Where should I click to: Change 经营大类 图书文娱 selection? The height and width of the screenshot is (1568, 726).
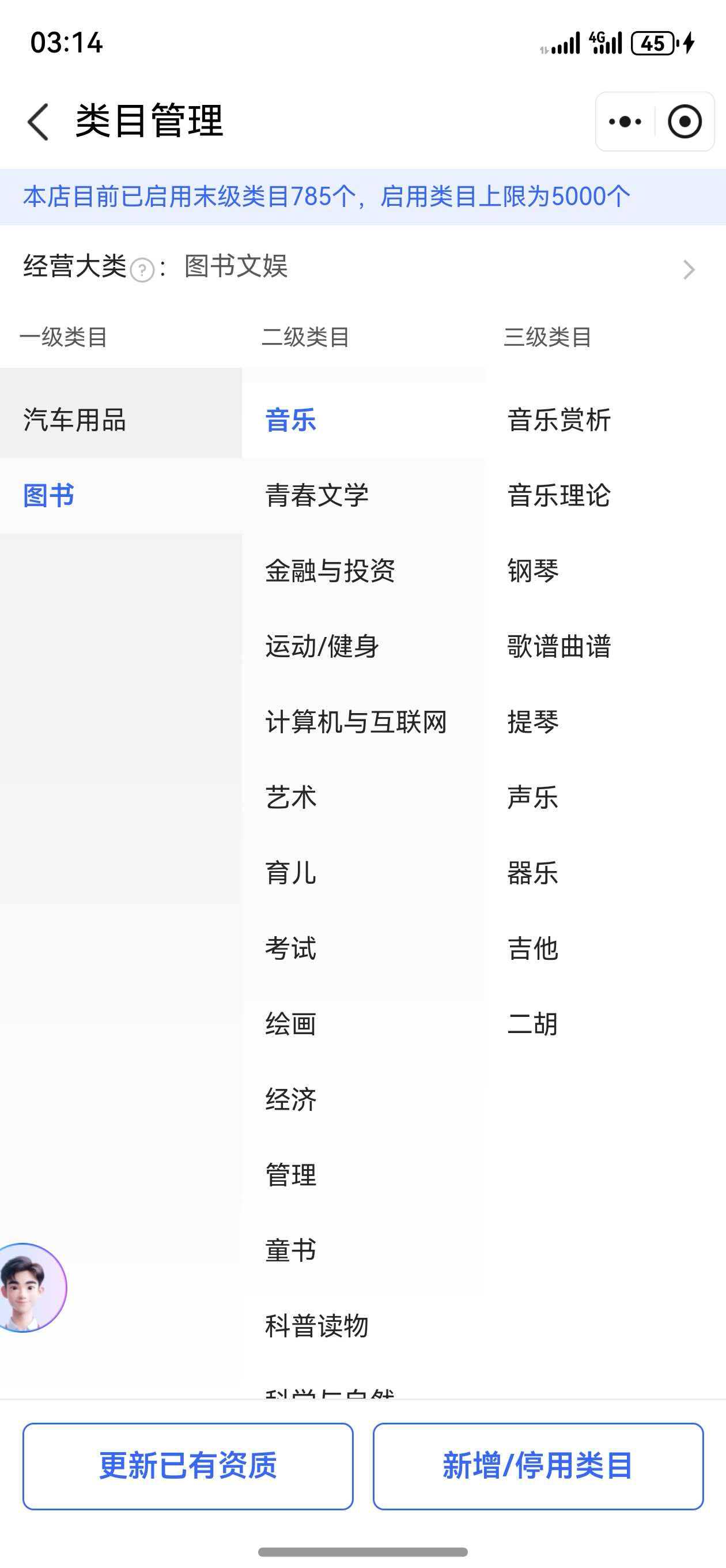689,269
